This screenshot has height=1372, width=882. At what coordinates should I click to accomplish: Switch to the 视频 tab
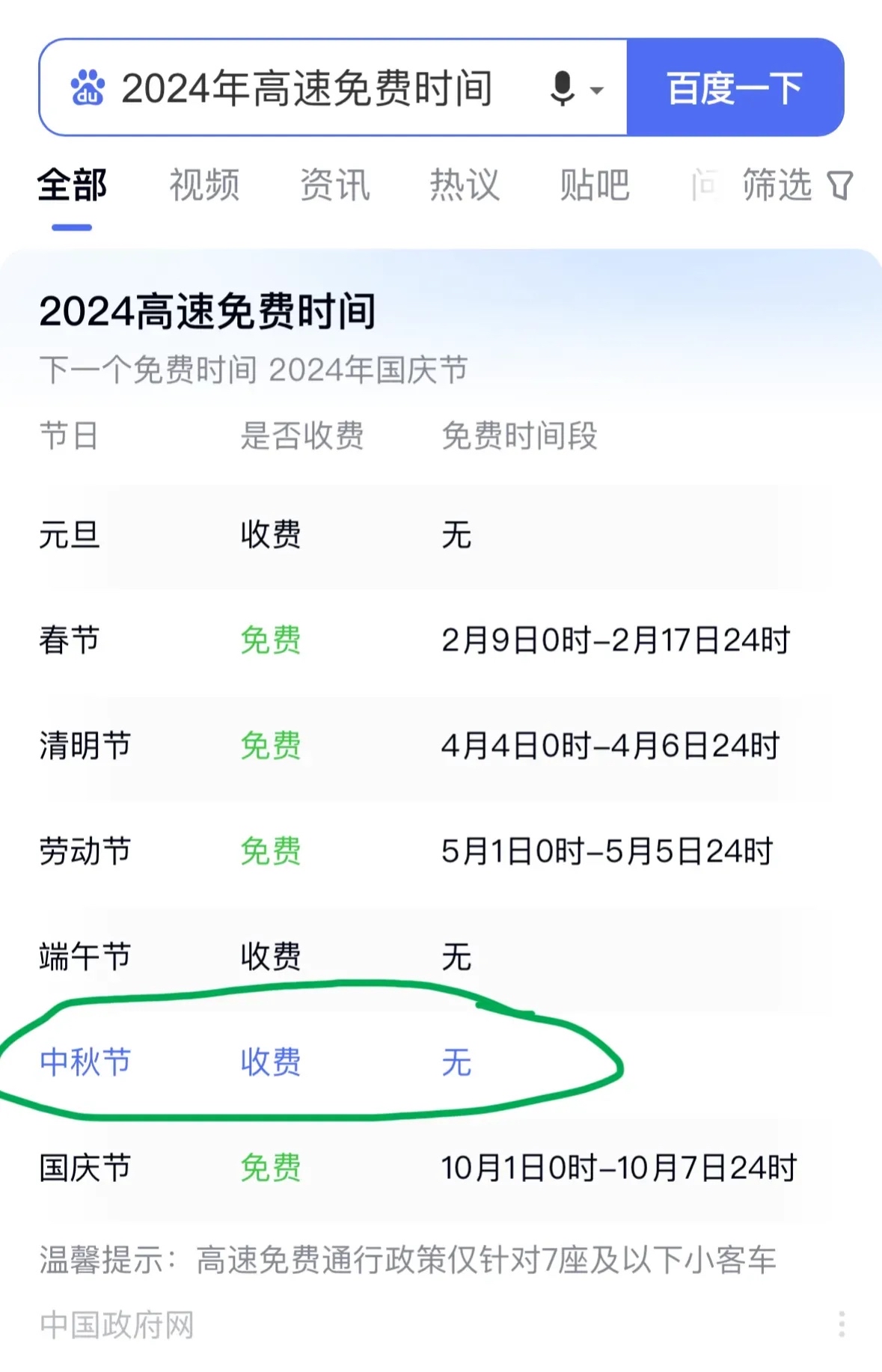pos(204,186)
